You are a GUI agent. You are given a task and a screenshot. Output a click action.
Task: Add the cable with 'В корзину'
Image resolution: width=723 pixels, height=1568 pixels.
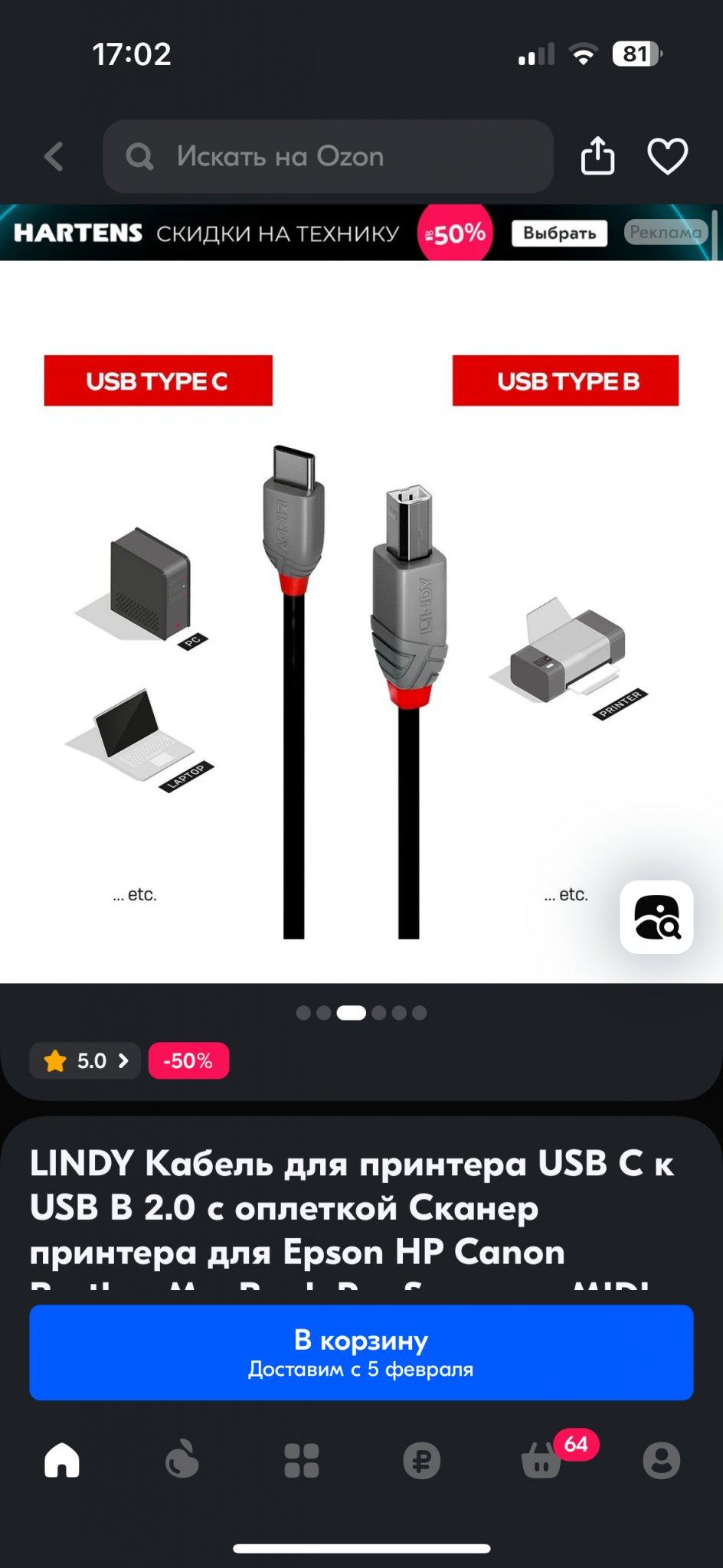coord(361,1352)
